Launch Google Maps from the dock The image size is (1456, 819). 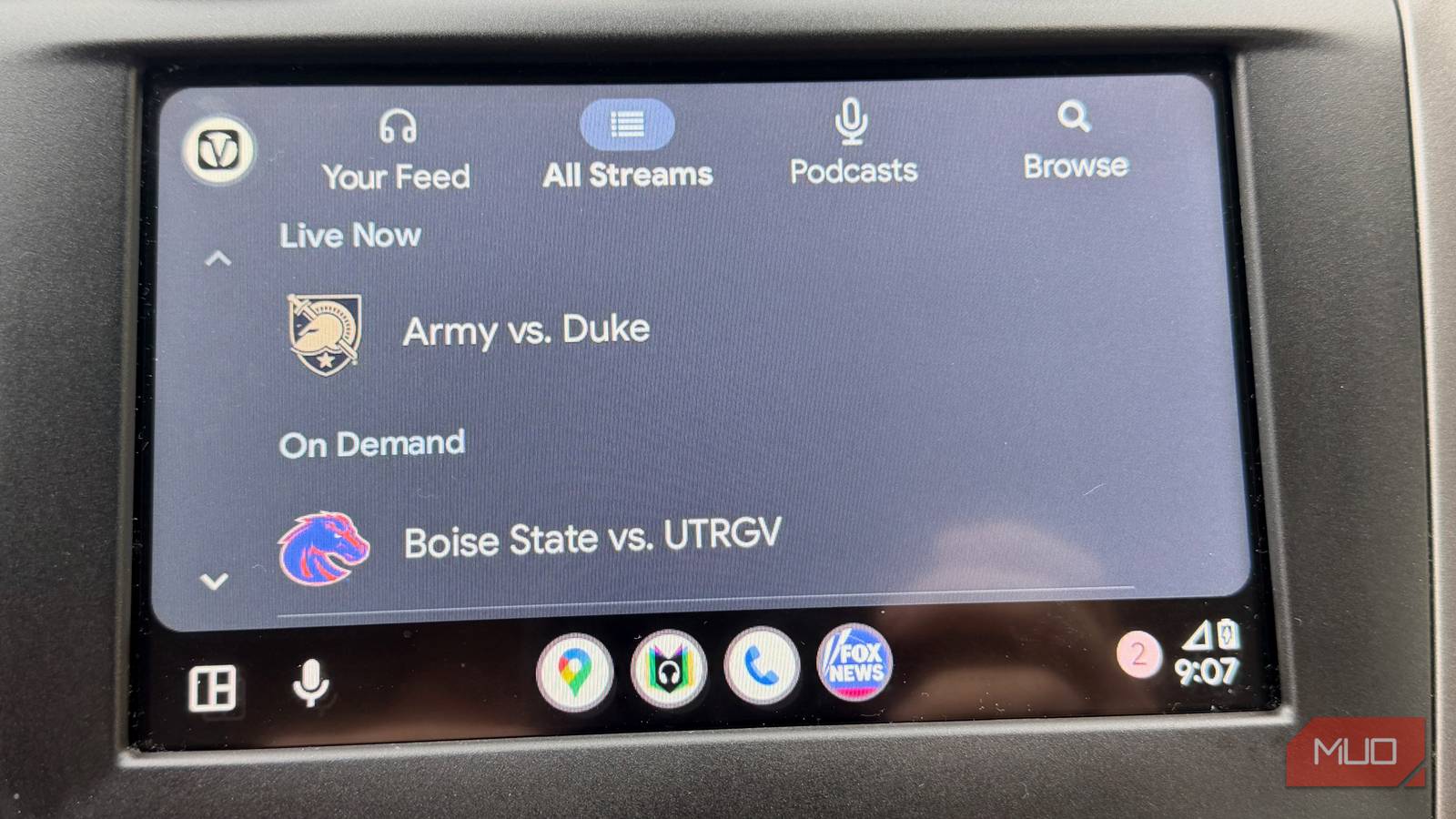[574, 672]
